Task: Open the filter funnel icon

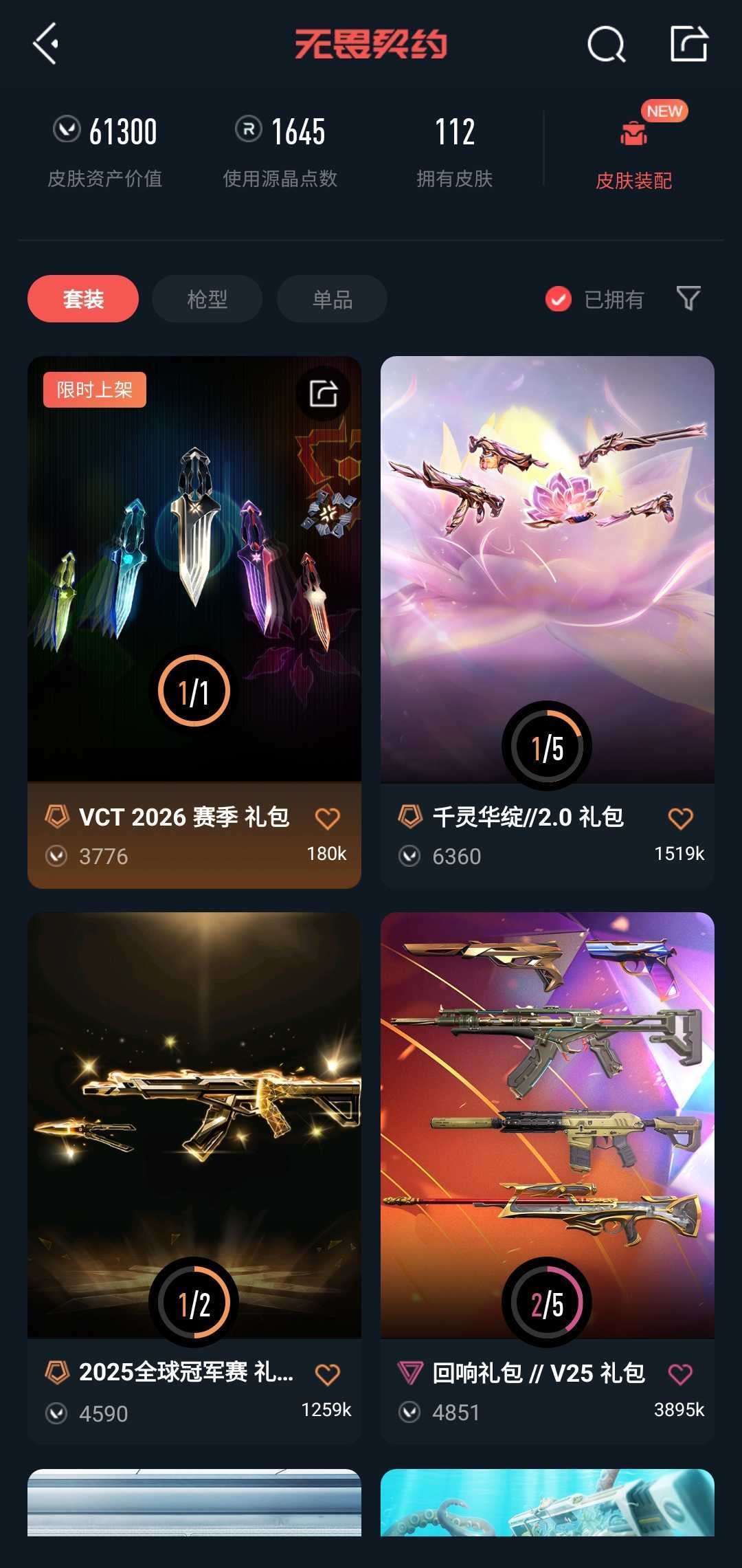Action: point(688,298)
